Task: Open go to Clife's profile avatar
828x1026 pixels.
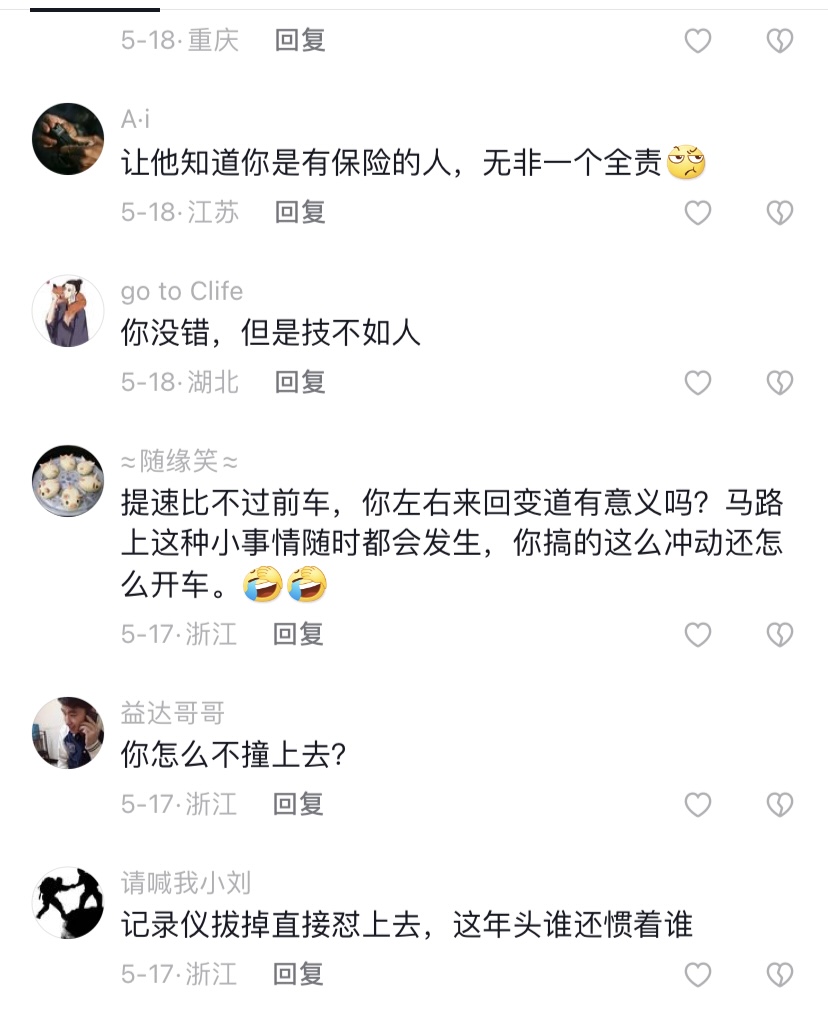Action: [68, 311]
